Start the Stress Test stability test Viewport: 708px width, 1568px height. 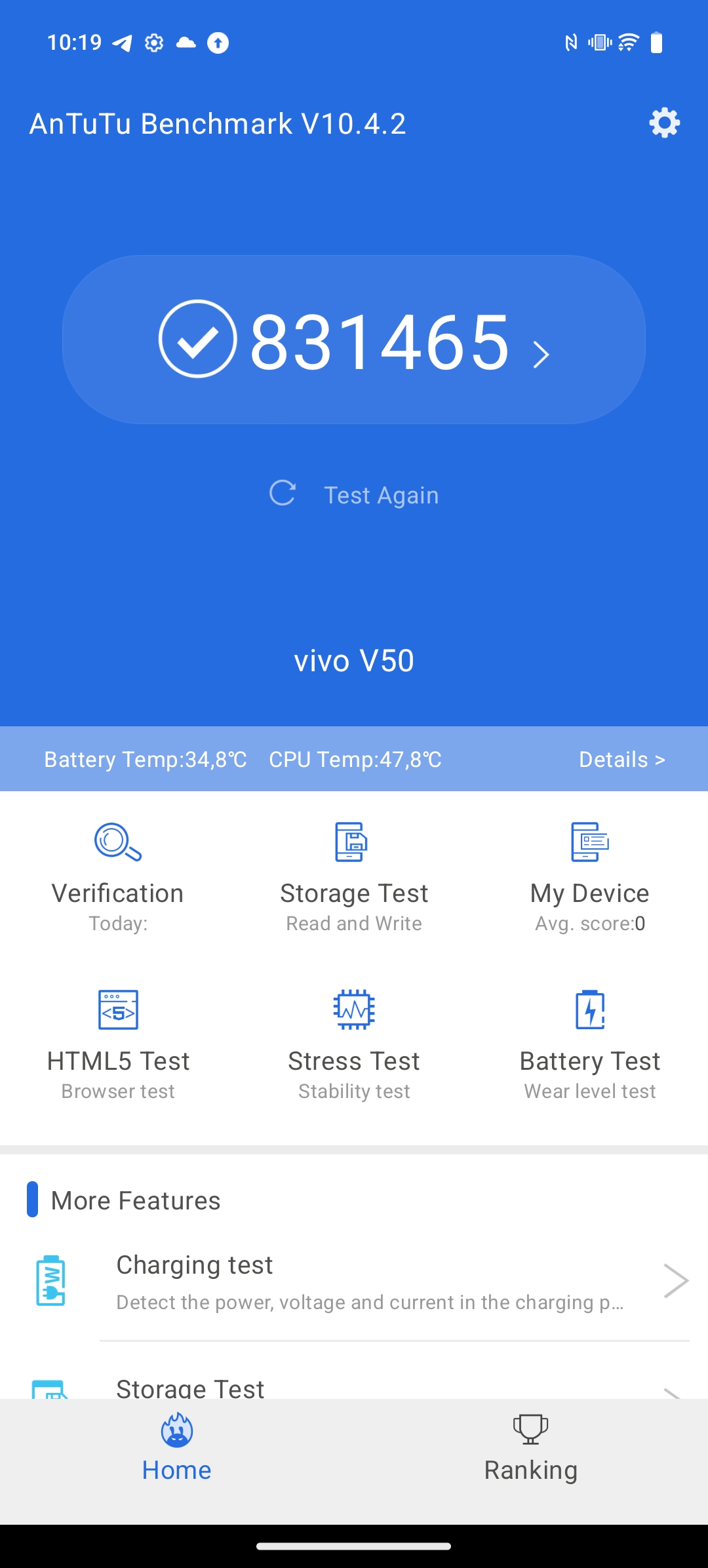point(354,1045)
